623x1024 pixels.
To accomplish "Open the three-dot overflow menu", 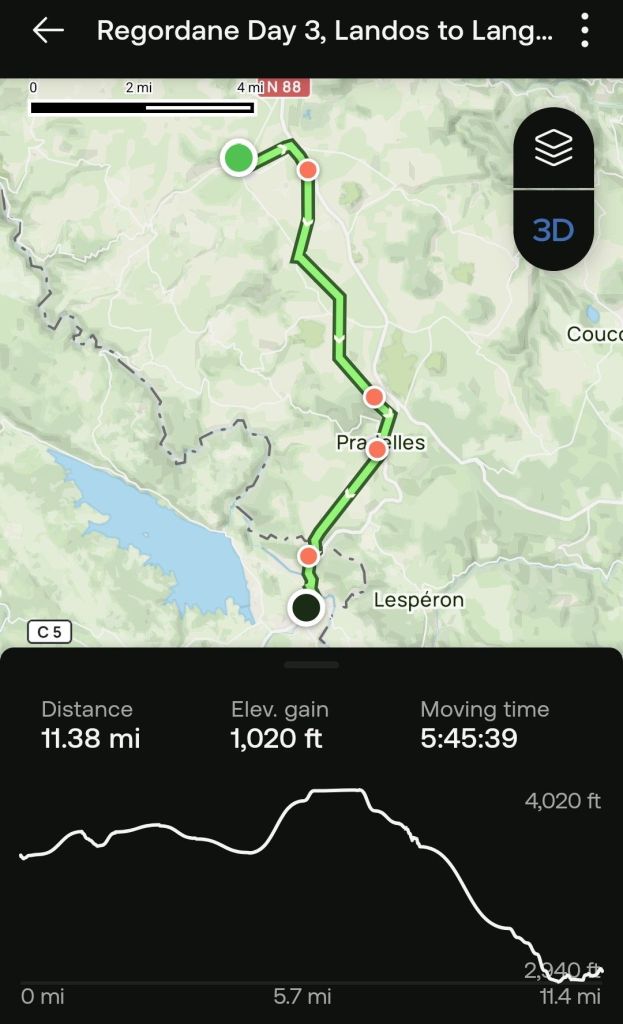I will [585, 31].
